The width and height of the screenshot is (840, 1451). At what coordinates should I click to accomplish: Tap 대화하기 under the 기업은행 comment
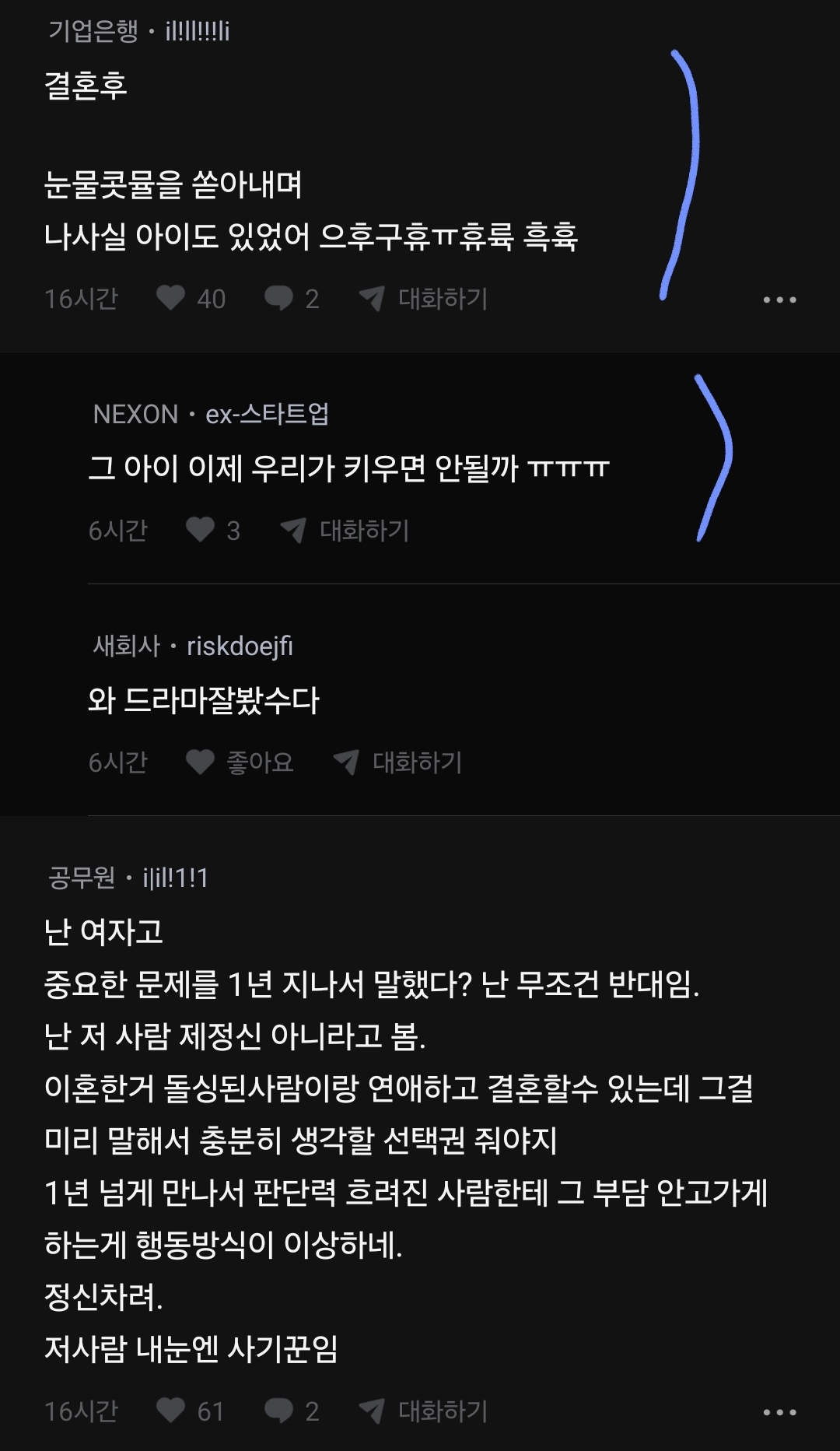[424, 298]
